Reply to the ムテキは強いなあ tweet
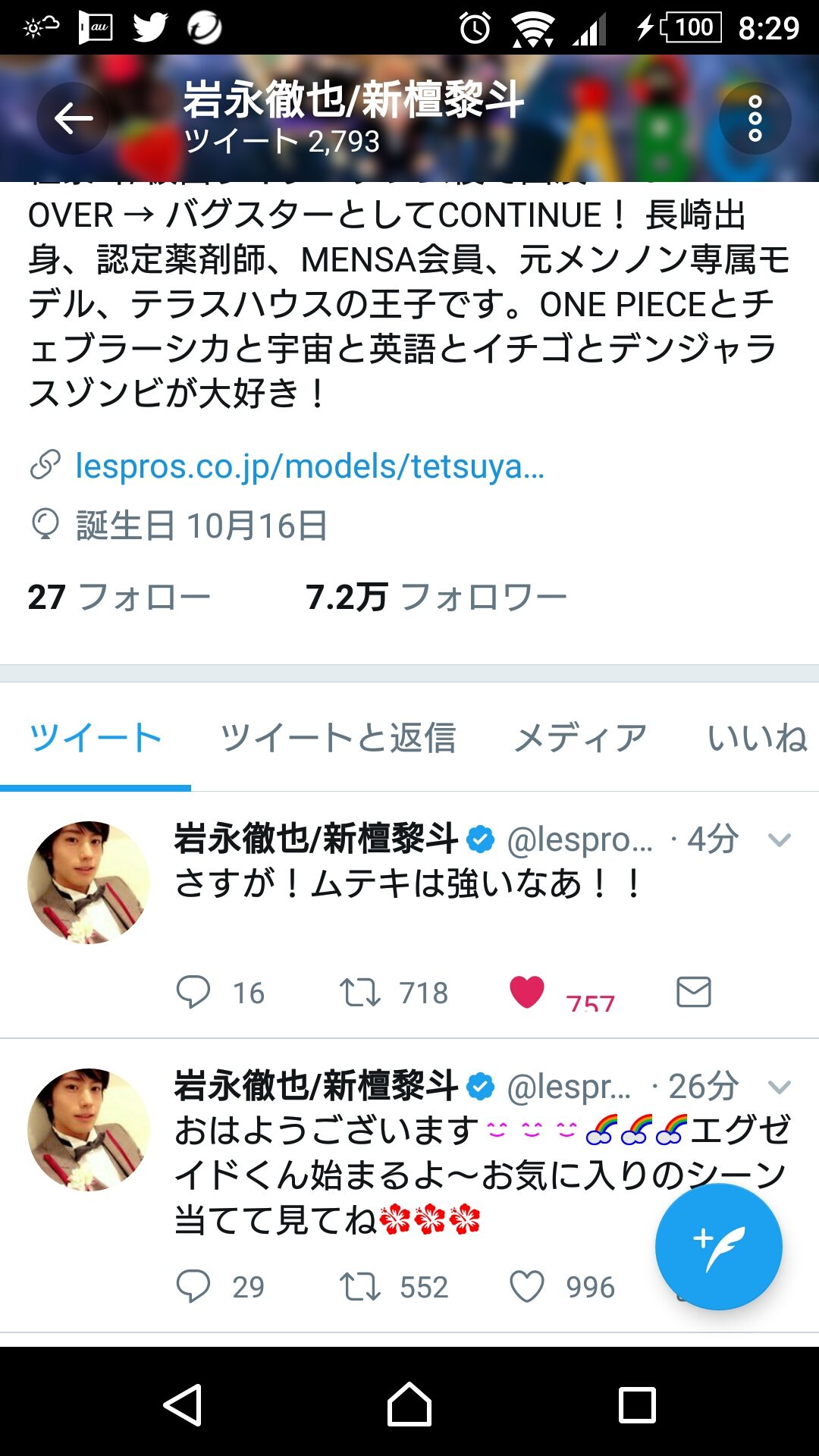The width and height of the screenshot is (819, 1456). coord(193,992)
